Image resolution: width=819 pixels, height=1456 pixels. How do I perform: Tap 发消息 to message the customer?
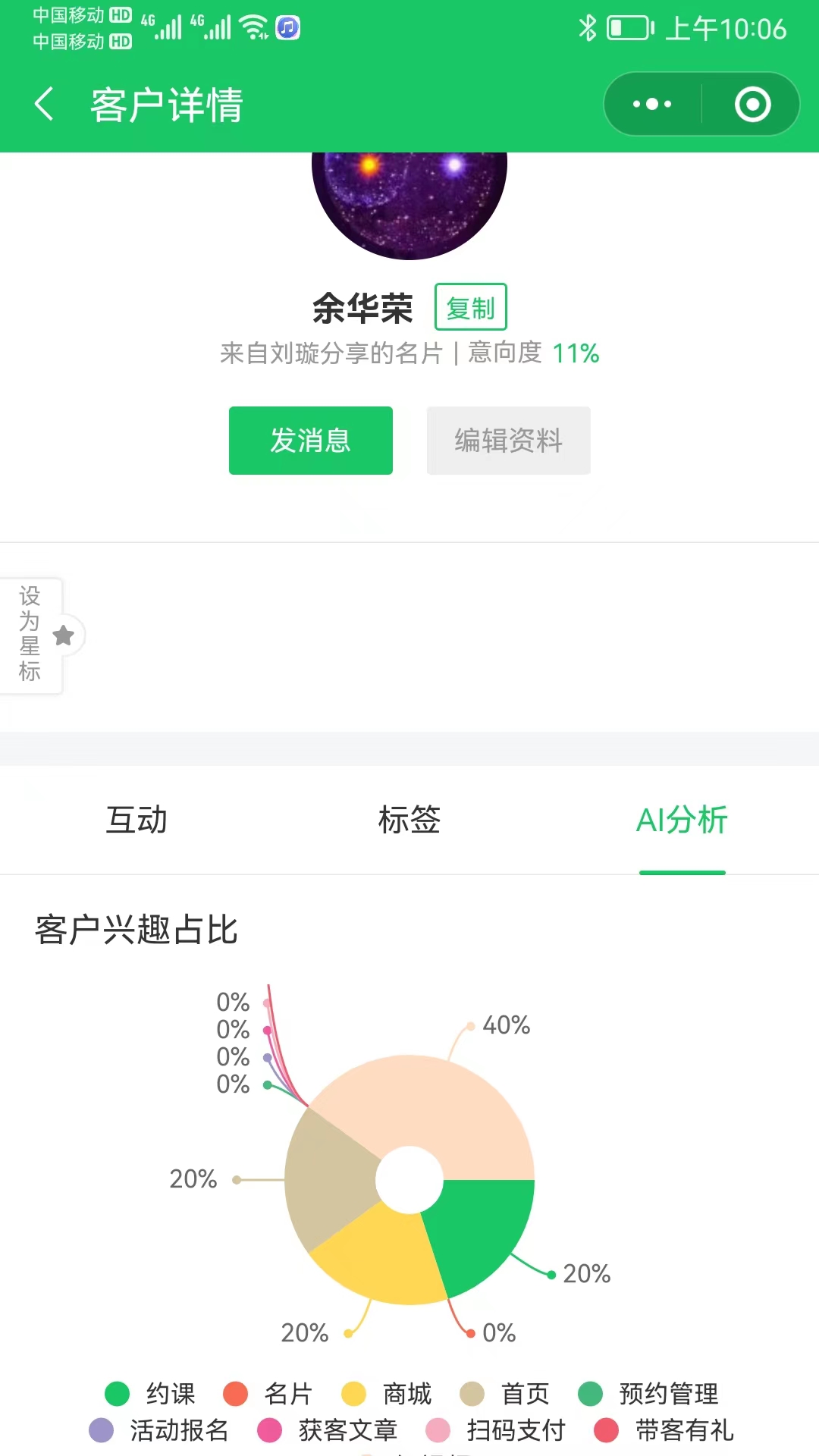tap(311, 441)
